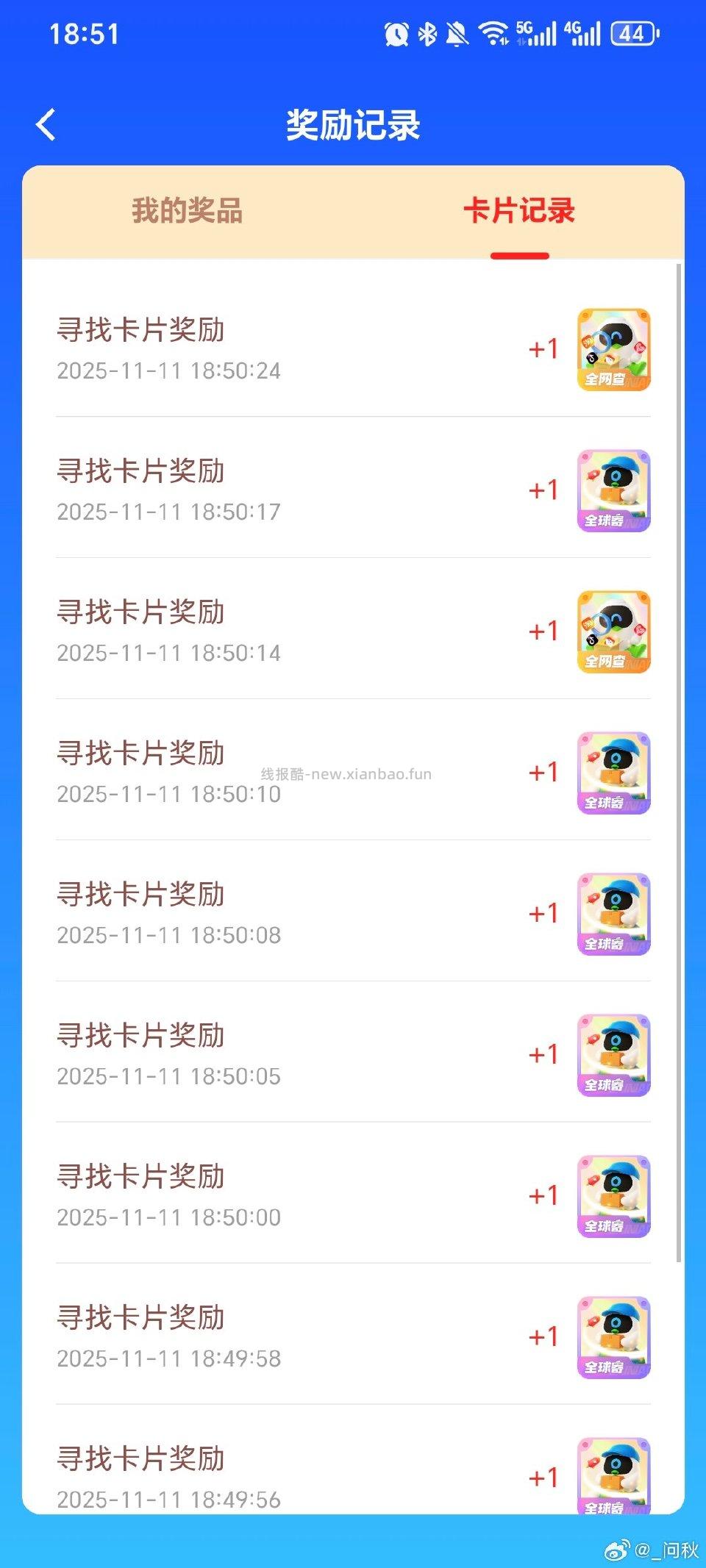
Task: Switch to the 我的奖品 tab
Action: [x=188, y=214]
